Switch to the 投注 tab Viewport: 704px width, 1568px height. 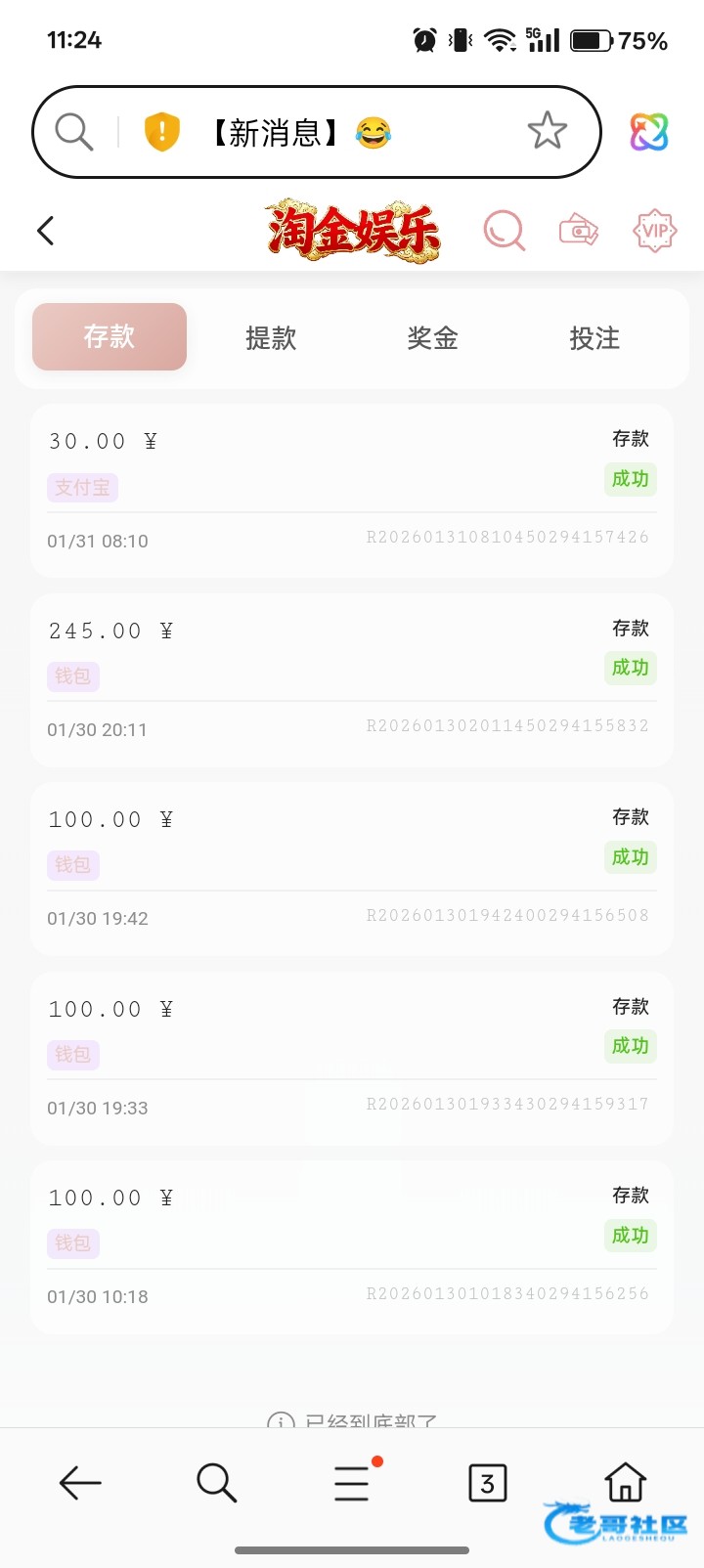coord(594,338)
